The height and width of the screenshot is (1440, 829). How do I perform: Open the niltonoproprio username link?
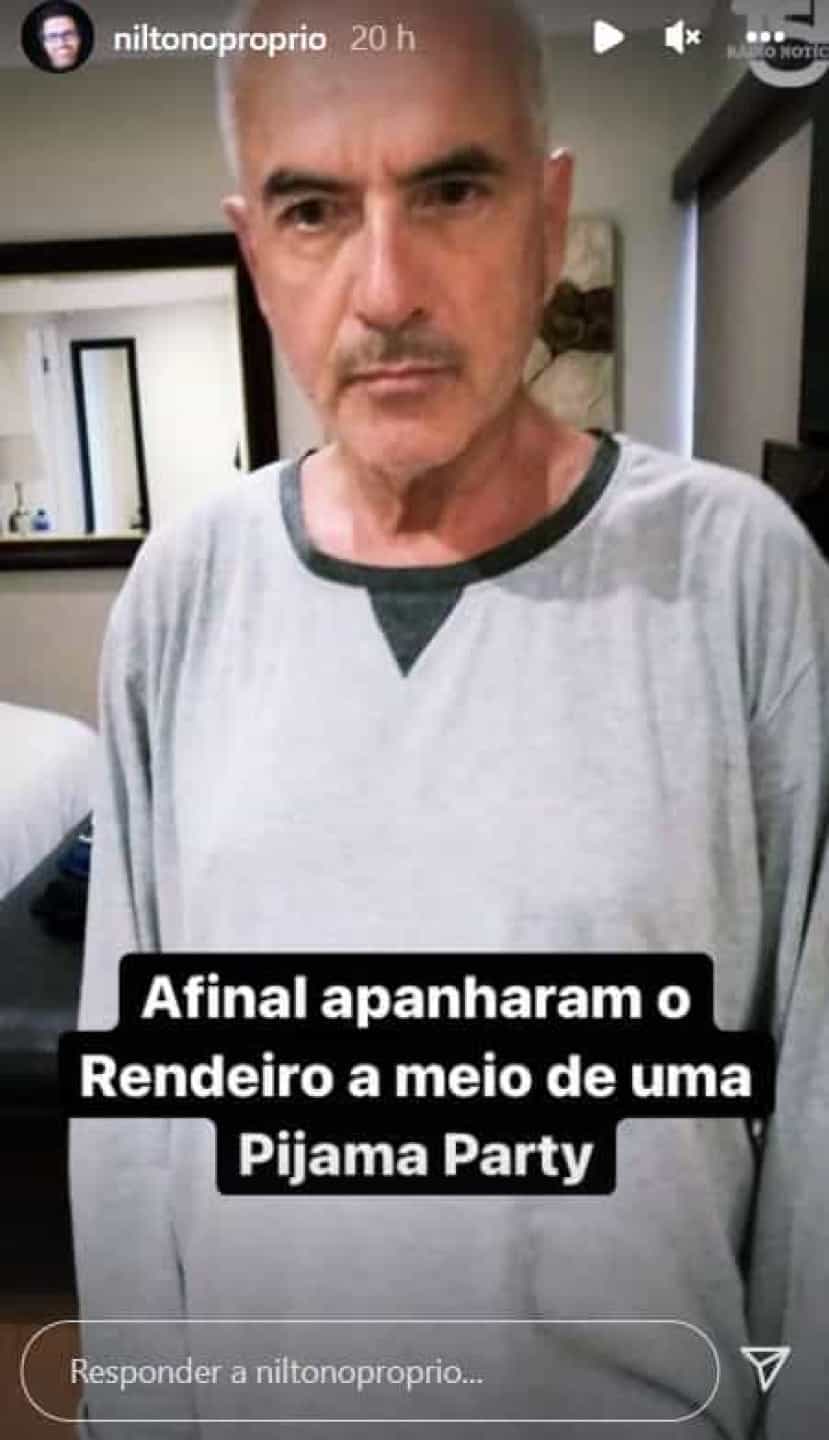tap(219, 39)
